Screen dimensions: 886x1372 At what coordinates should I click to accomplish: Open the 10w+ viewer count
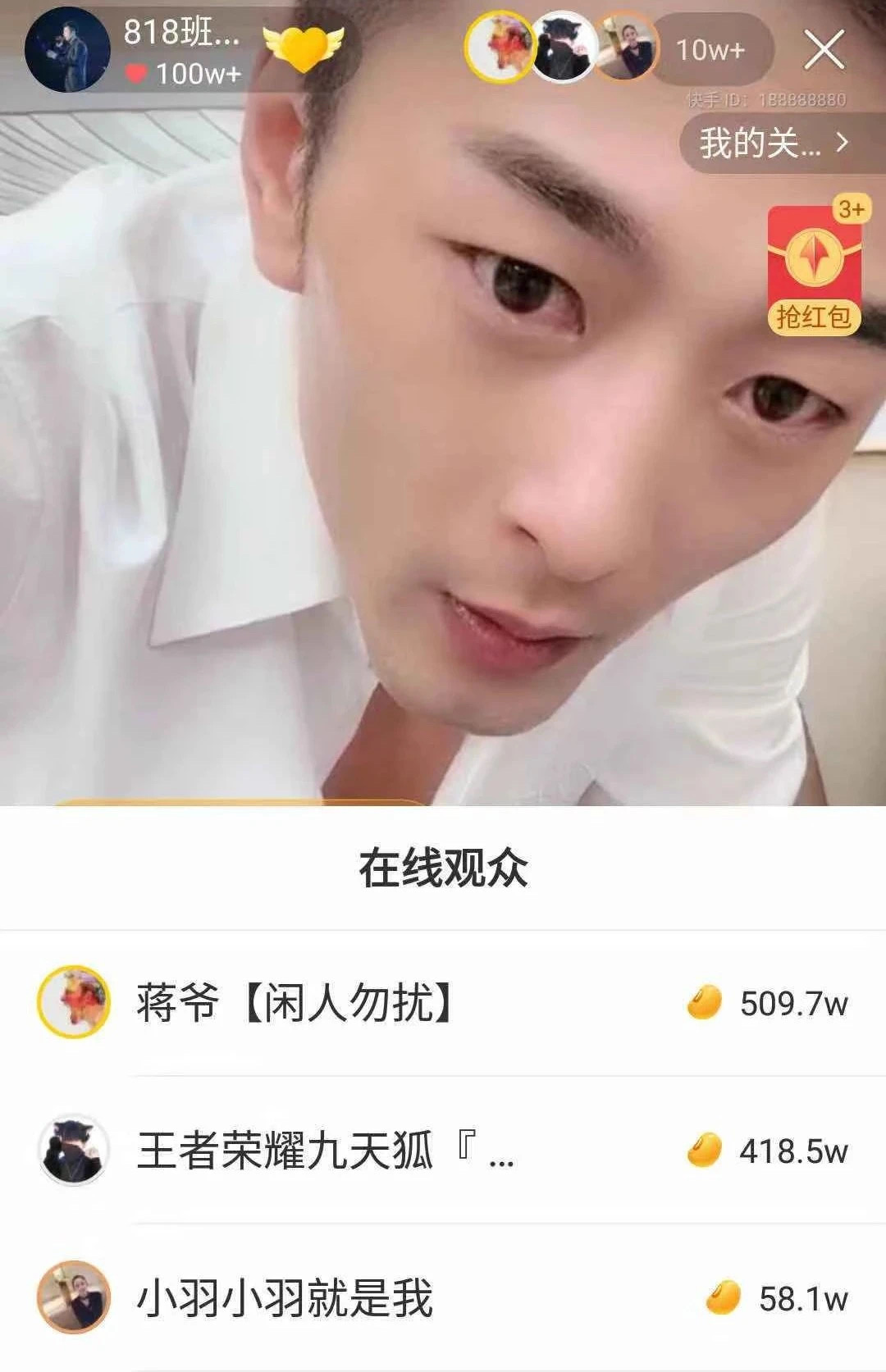click(x=710, y=50)
